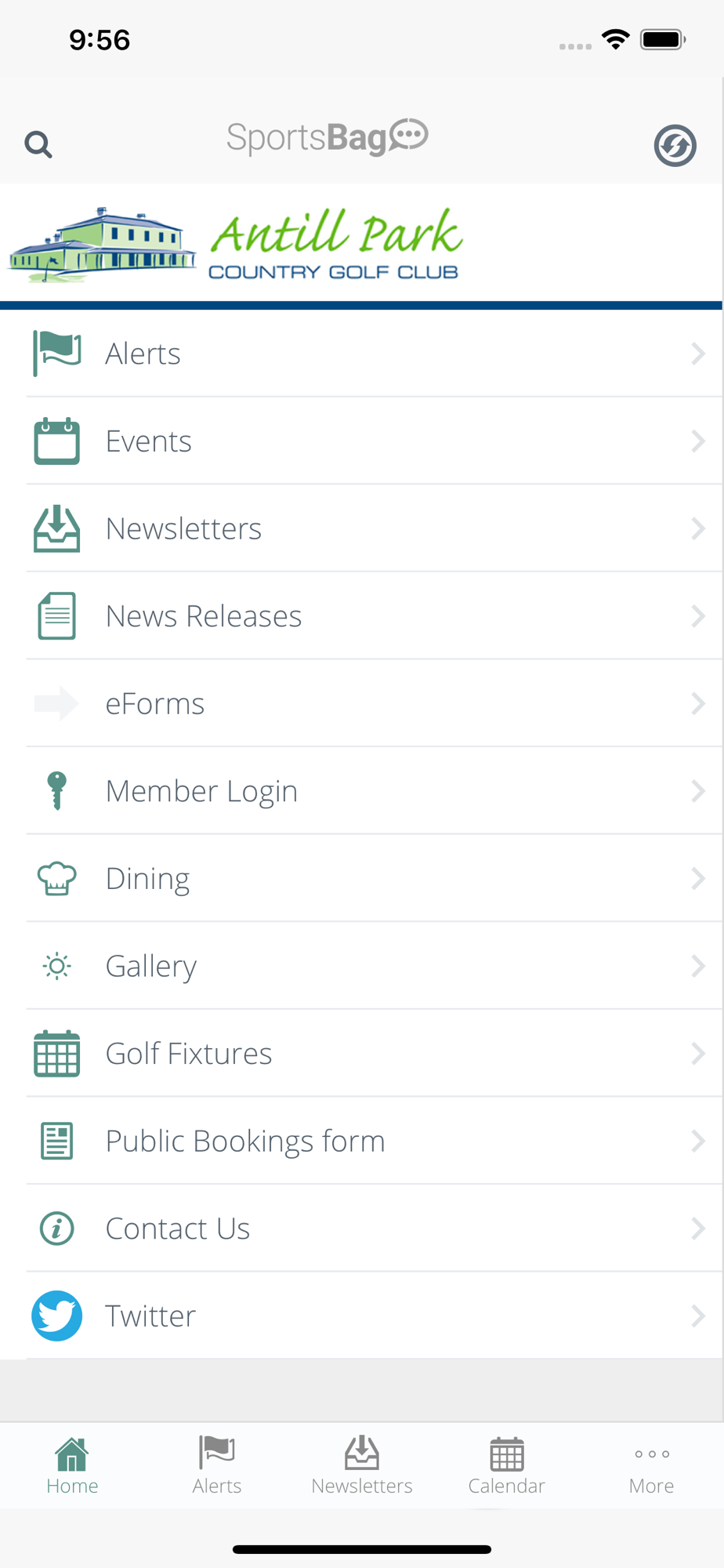Open the Alerts row in the list
This screenshot has width=724, height=1568.
pyautogui.click(x=362, y=354)
